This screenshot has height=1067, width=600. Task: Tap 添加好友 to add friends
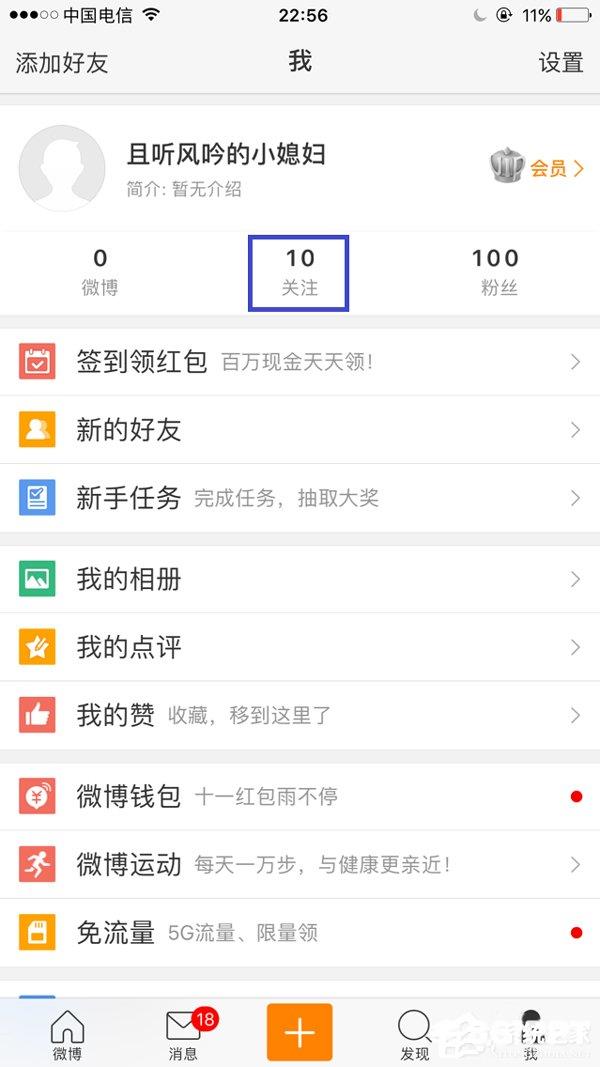[62, 63]
